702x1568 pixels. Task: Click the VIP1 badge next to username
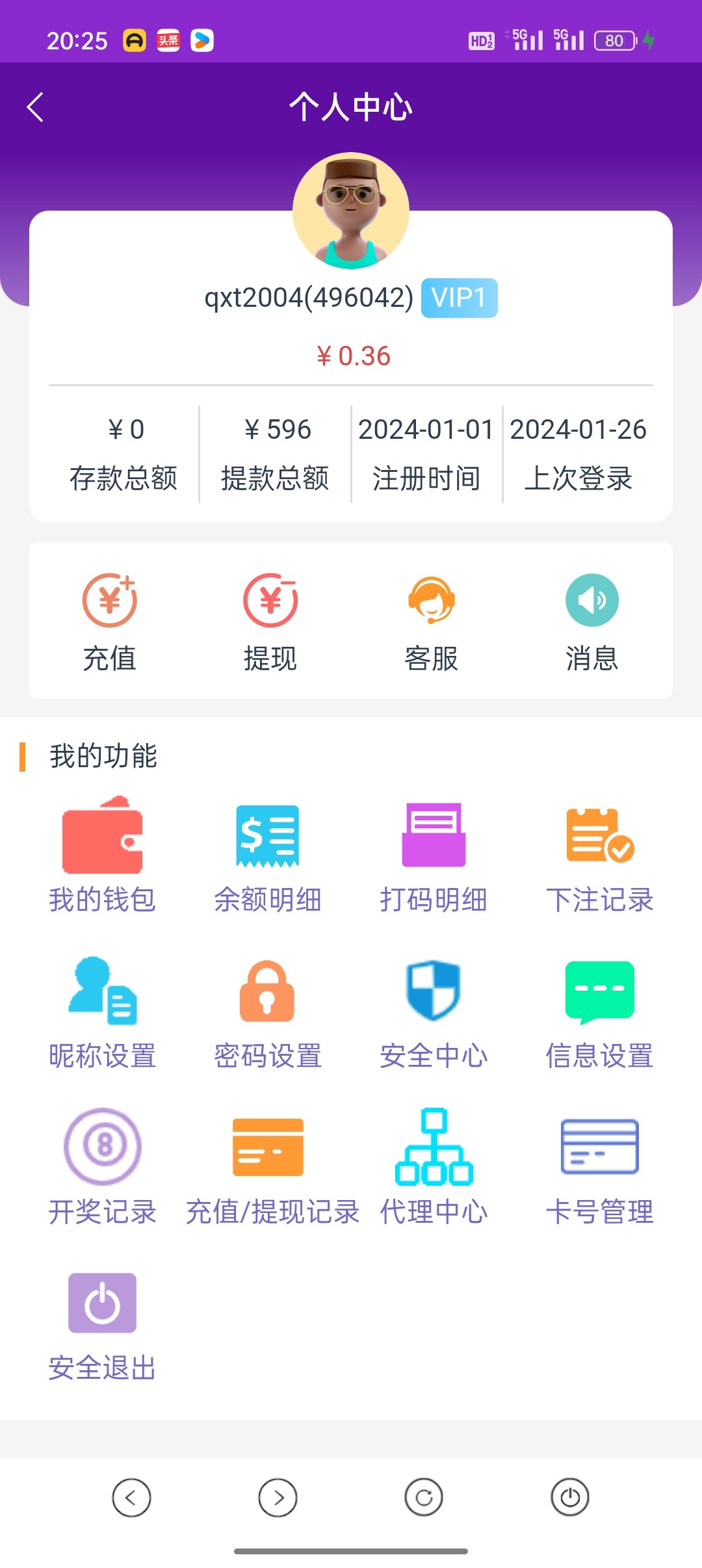(458, 298)
